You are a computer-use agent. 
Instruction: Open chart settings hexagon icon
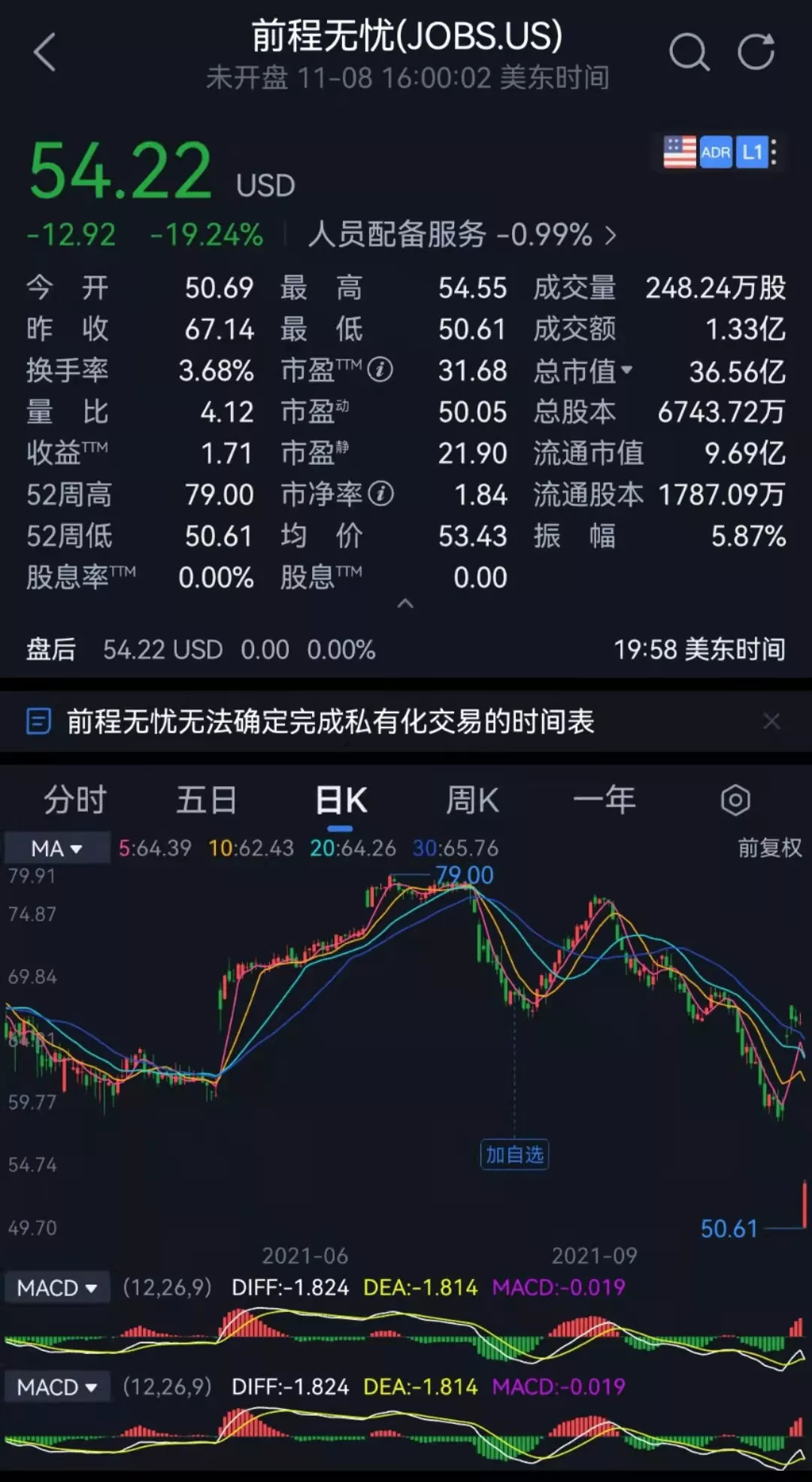point(735,800)
